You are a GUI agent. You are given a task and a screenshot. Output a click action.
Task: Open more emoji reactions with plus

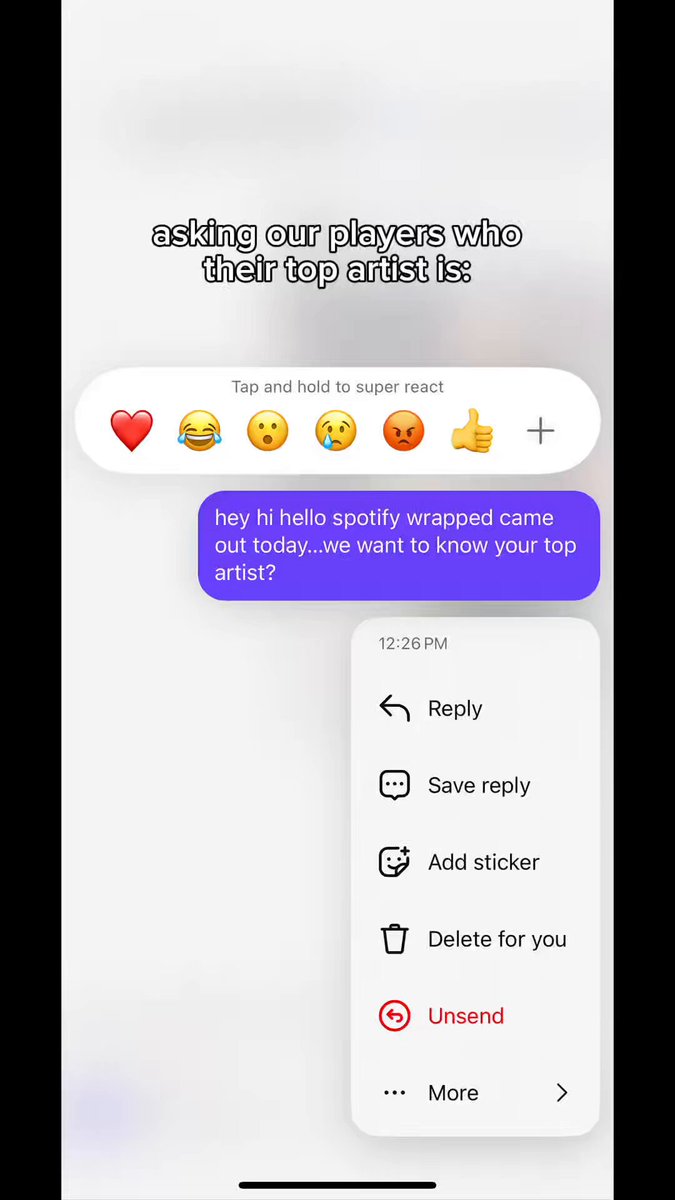point(540,431)
